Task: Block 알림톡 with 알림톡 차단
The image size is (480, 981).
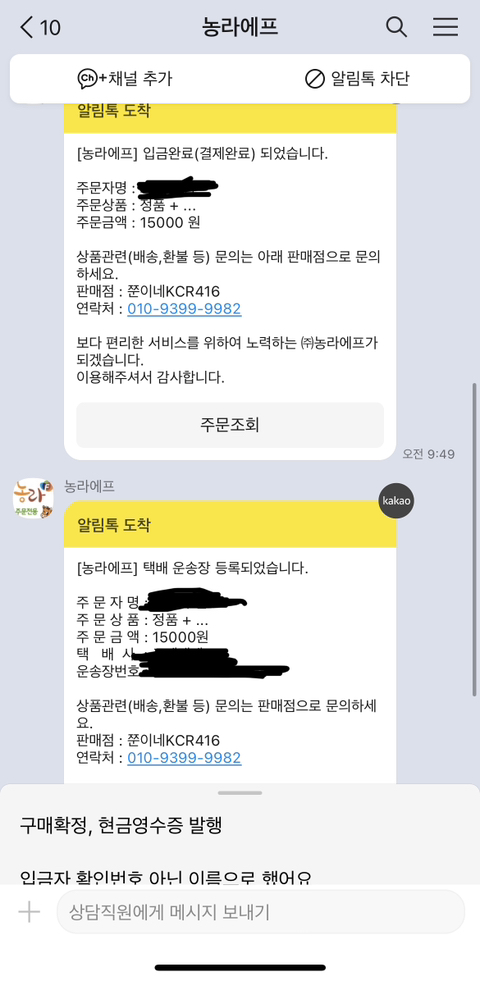Action: (x=357, y=79)
